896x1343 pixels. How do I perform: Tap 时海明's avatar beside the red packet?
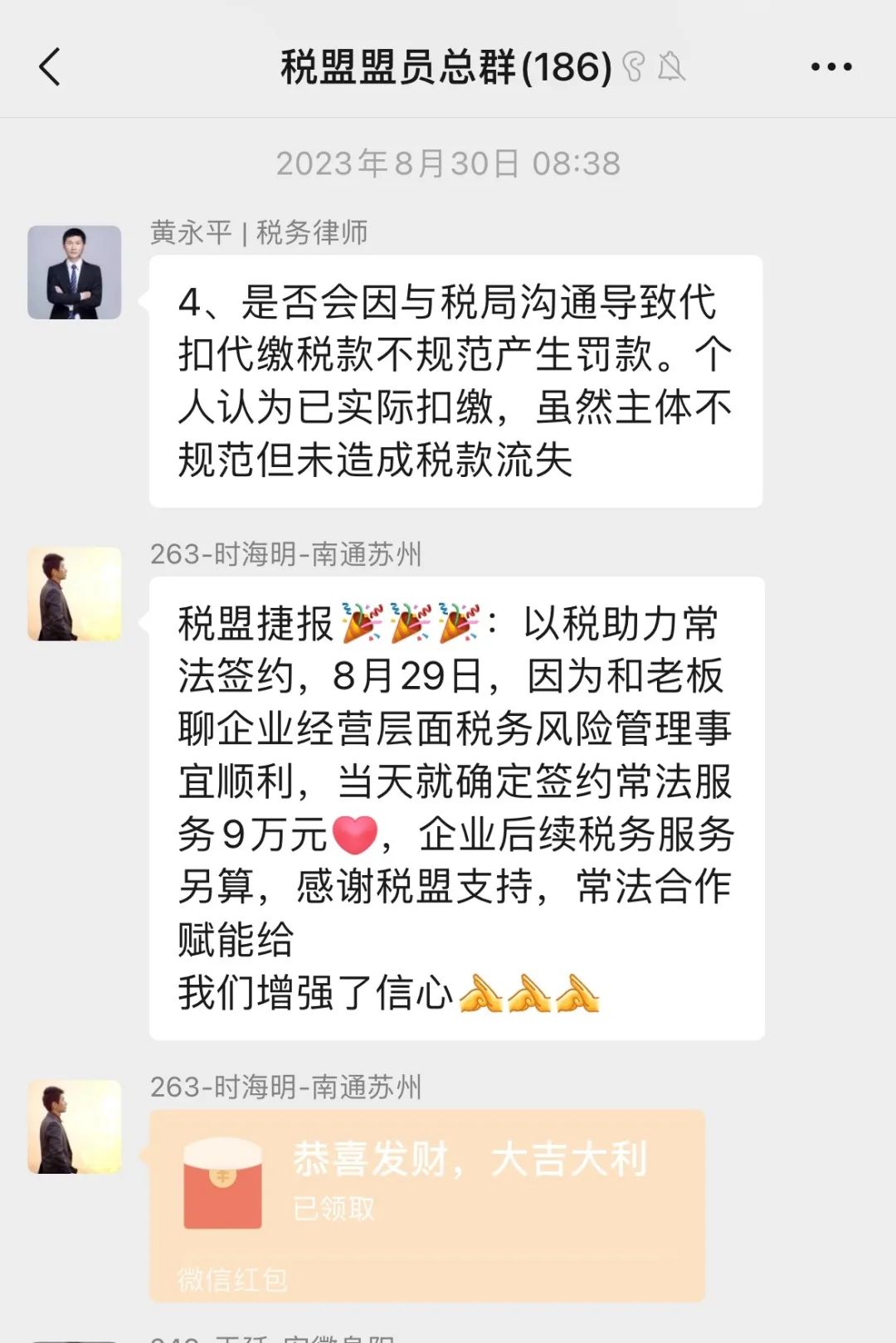(75, 1126)
